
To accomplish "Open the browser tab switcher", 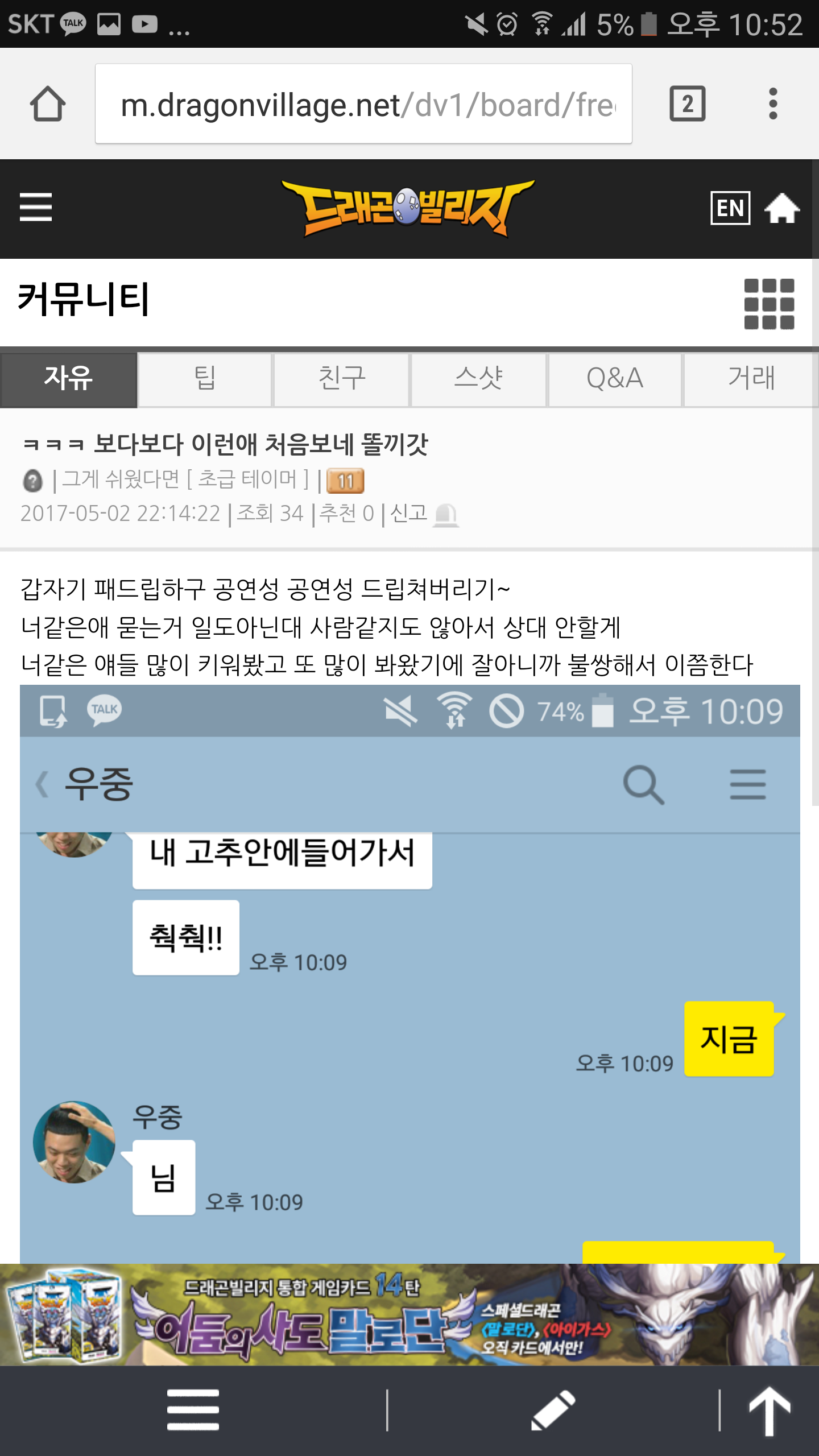I will pos(687,104).
